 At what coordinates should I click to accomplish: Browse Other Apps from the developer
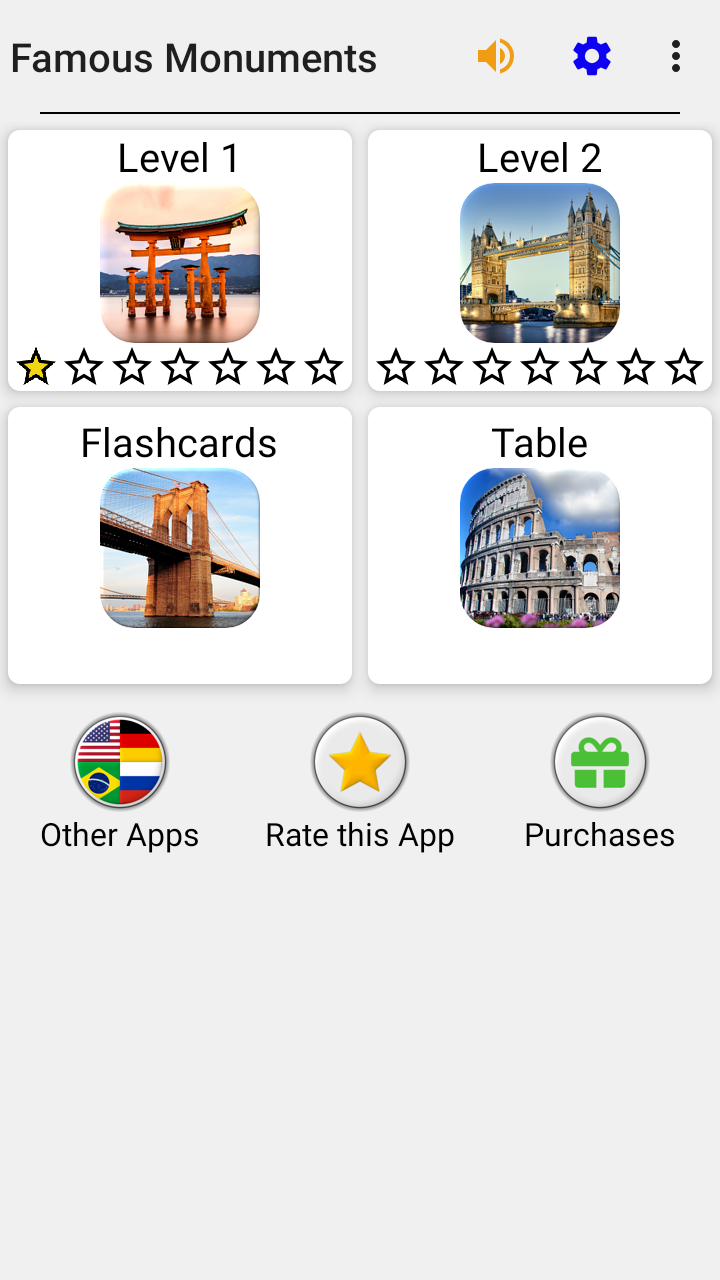click(120, 762)
